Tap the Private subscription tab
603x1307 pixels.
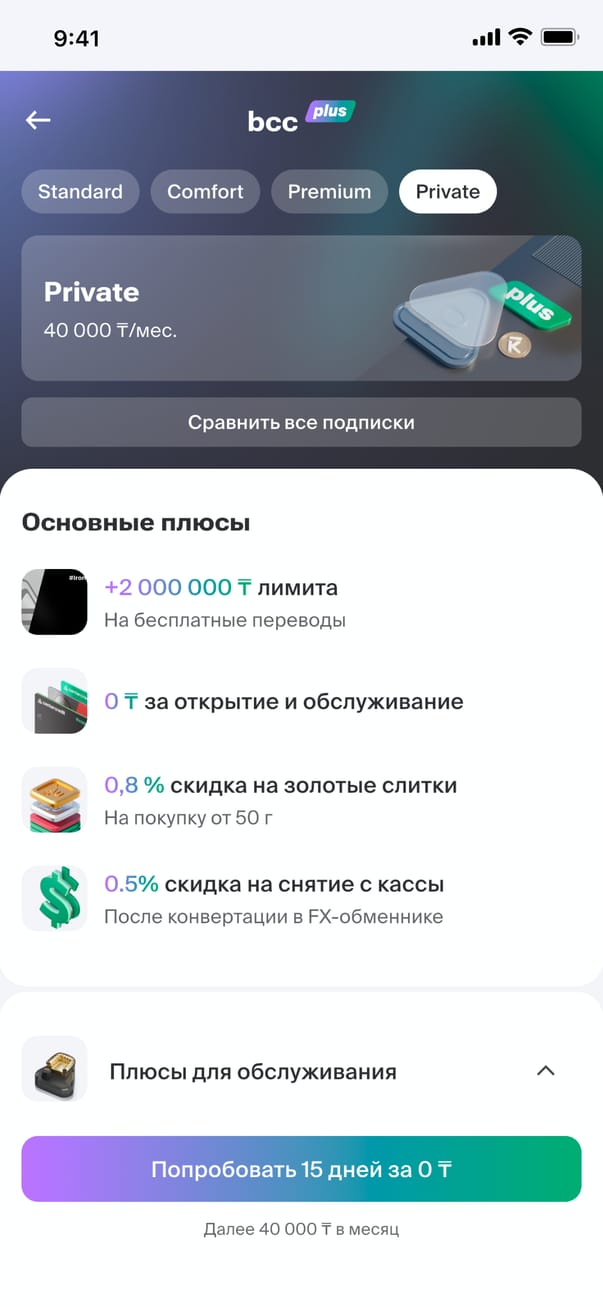(x=448, y=192)
